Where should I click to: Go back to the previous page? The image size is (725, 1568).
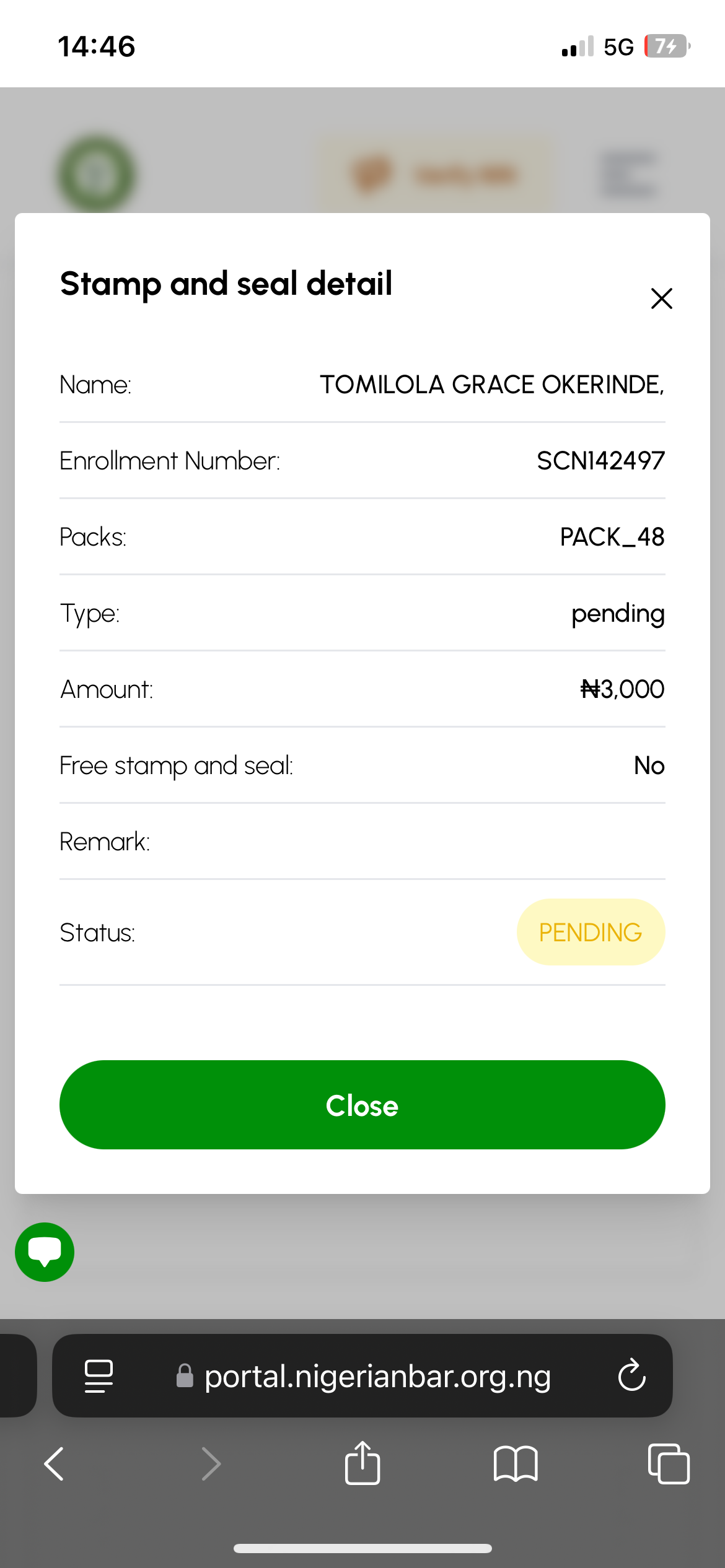(x=55, y=1464)
